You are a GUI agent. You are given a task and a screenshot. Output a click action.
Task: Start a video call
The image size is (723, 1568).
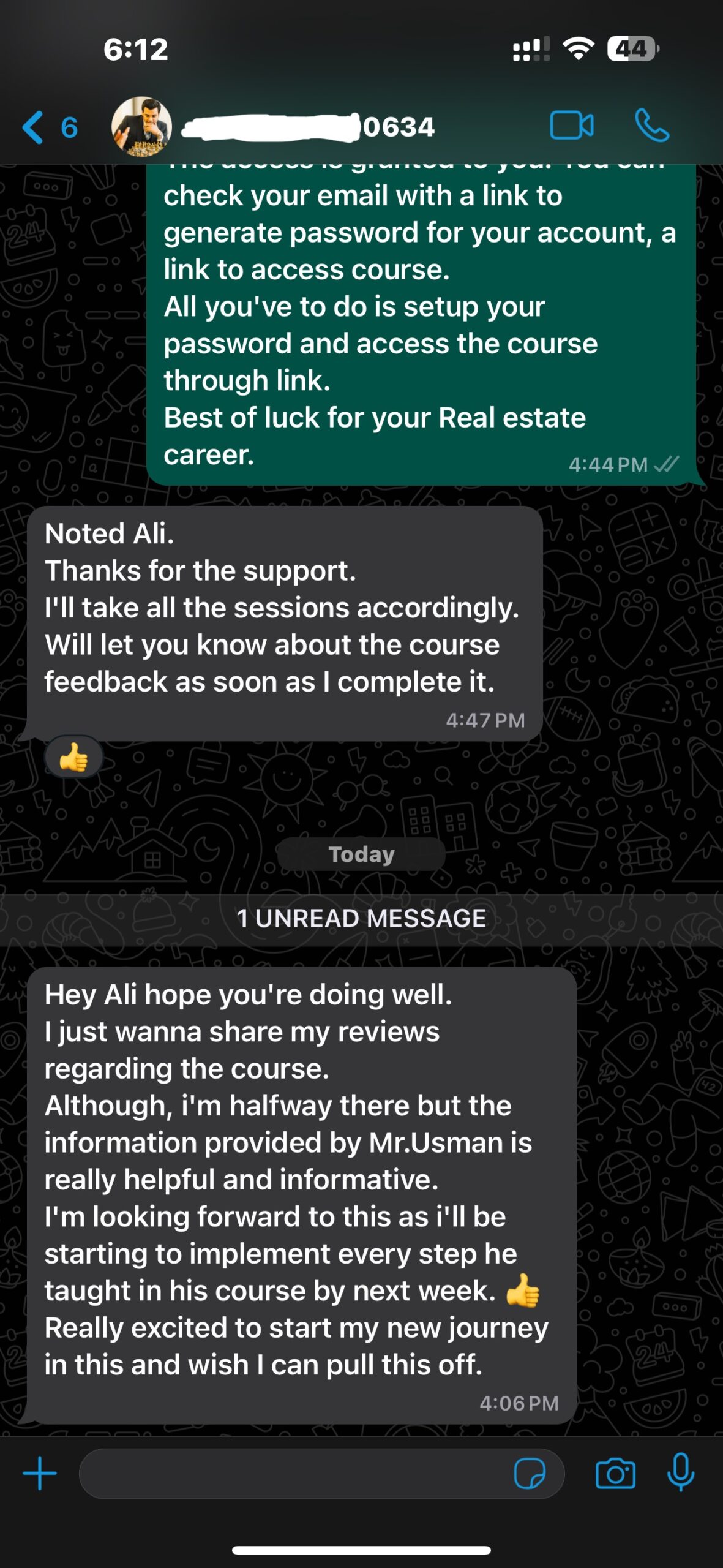(x=571, y=126)
